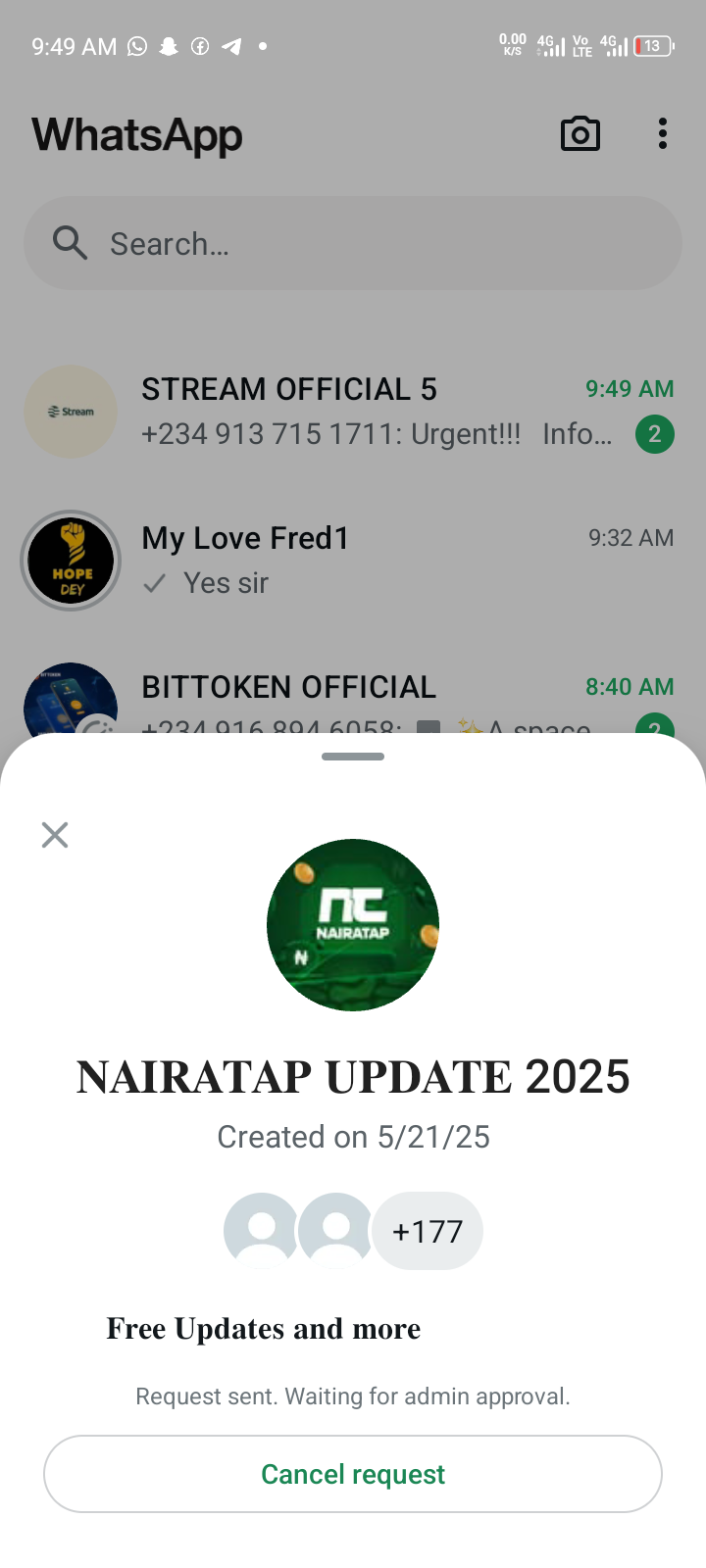Open the overflow menu
This screenshot has width=706, height=1568.
click(x=663, y=134)
